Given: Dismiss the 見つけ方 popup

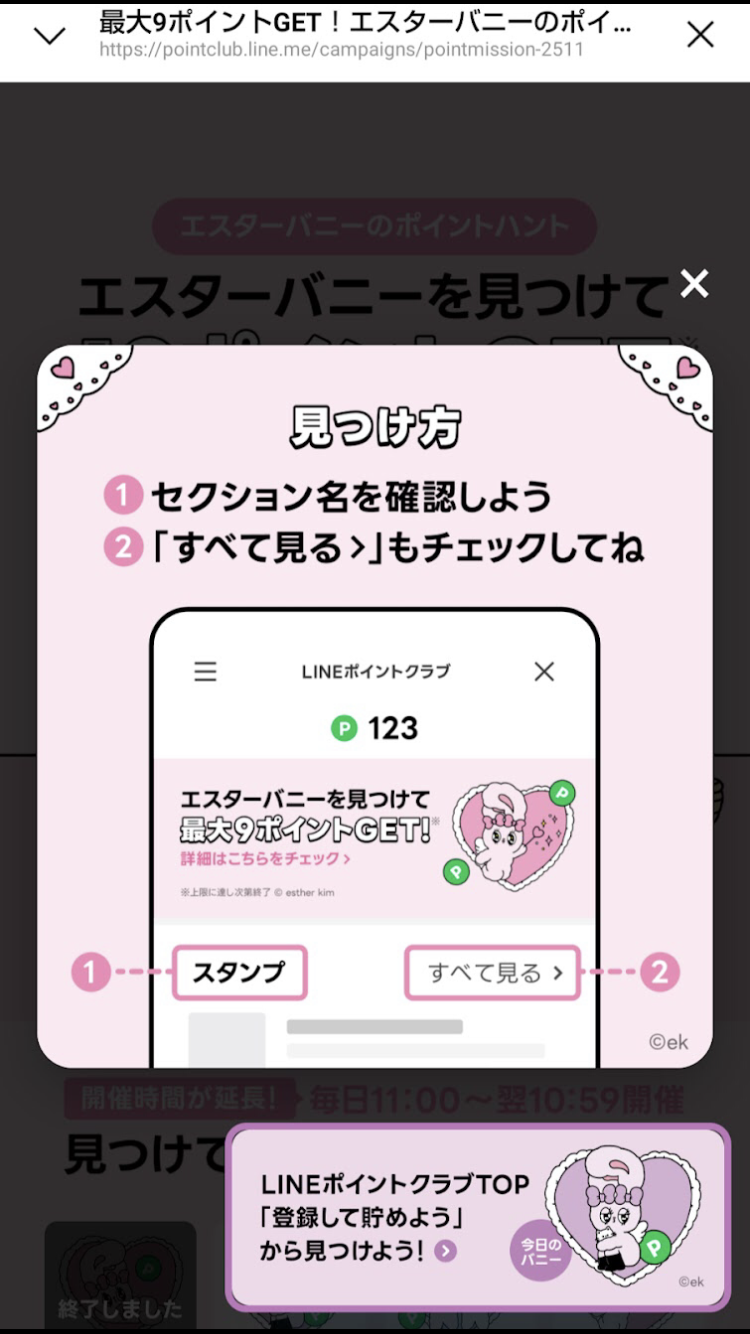Looking at the screenshot, I should [x=694, y=284].
